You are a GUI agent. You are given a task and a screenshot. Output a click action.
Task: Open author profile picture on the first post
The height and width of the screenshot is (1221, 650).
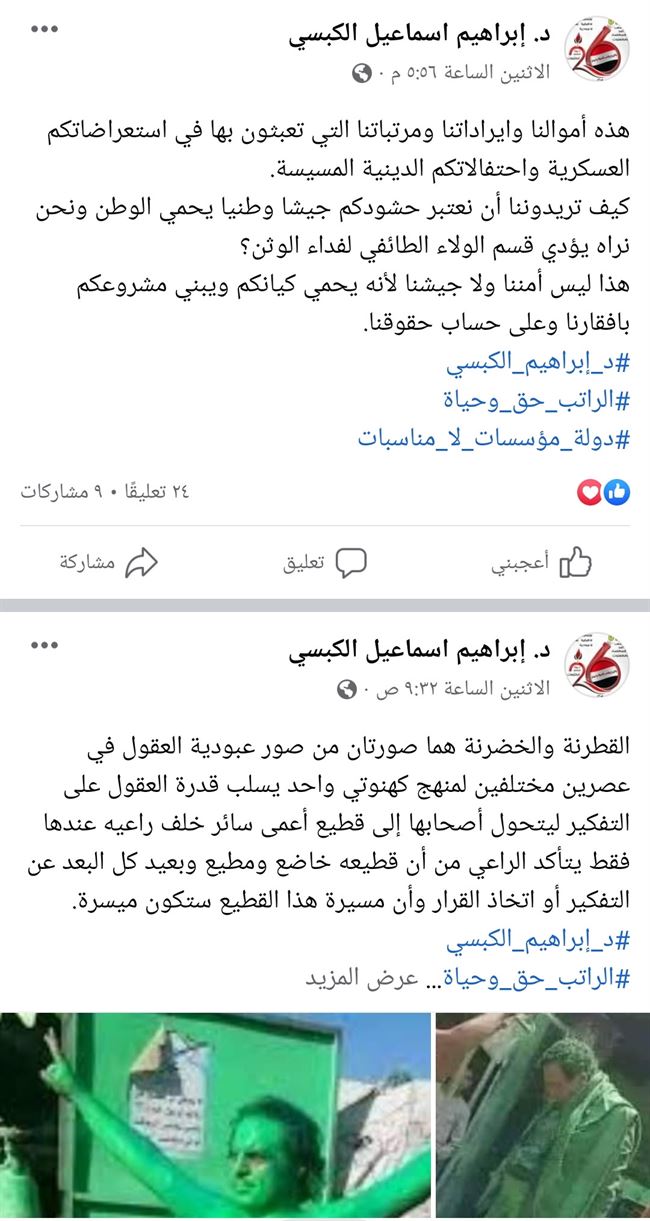point(596,47)
